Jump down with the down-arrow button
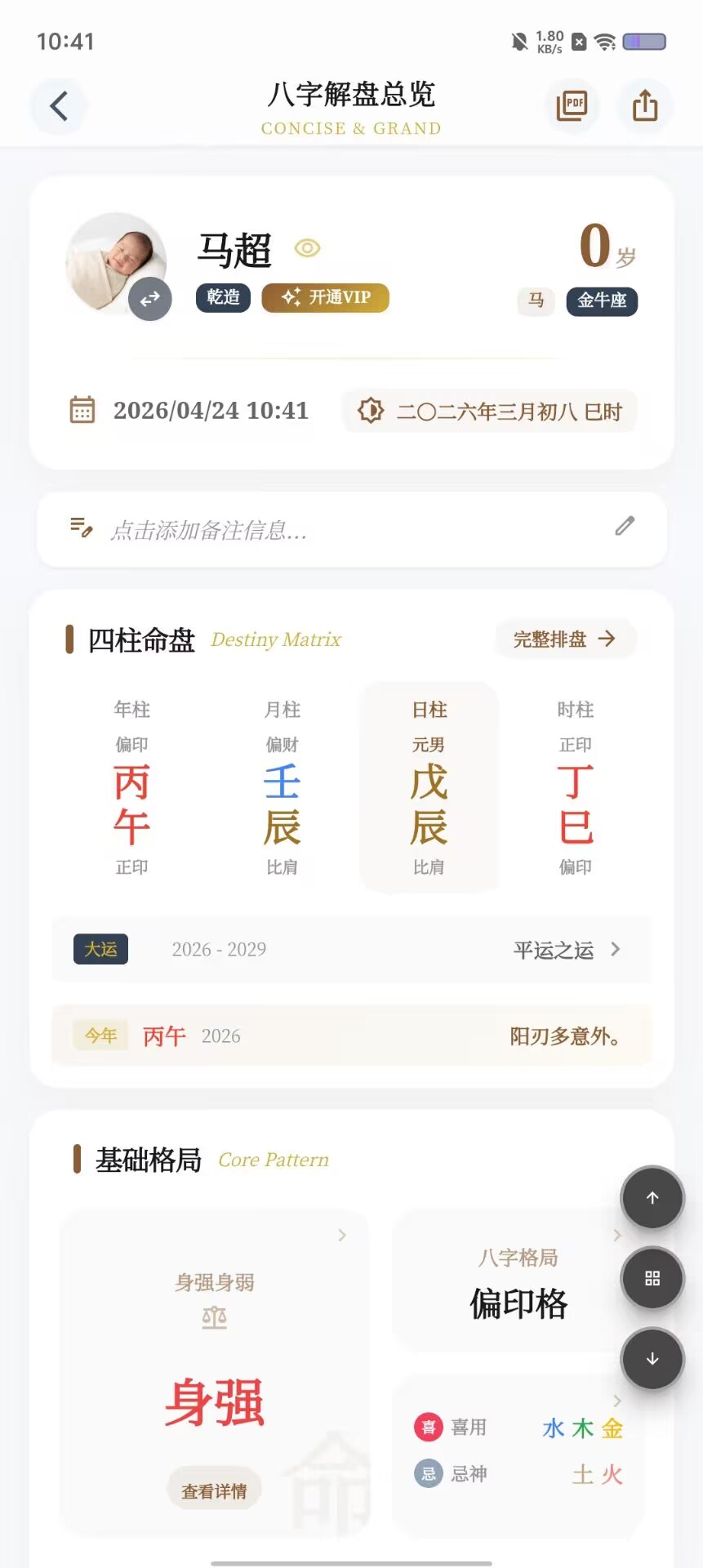The width and height of the screenshot is (703, 1568). (x=652, y=1359)
